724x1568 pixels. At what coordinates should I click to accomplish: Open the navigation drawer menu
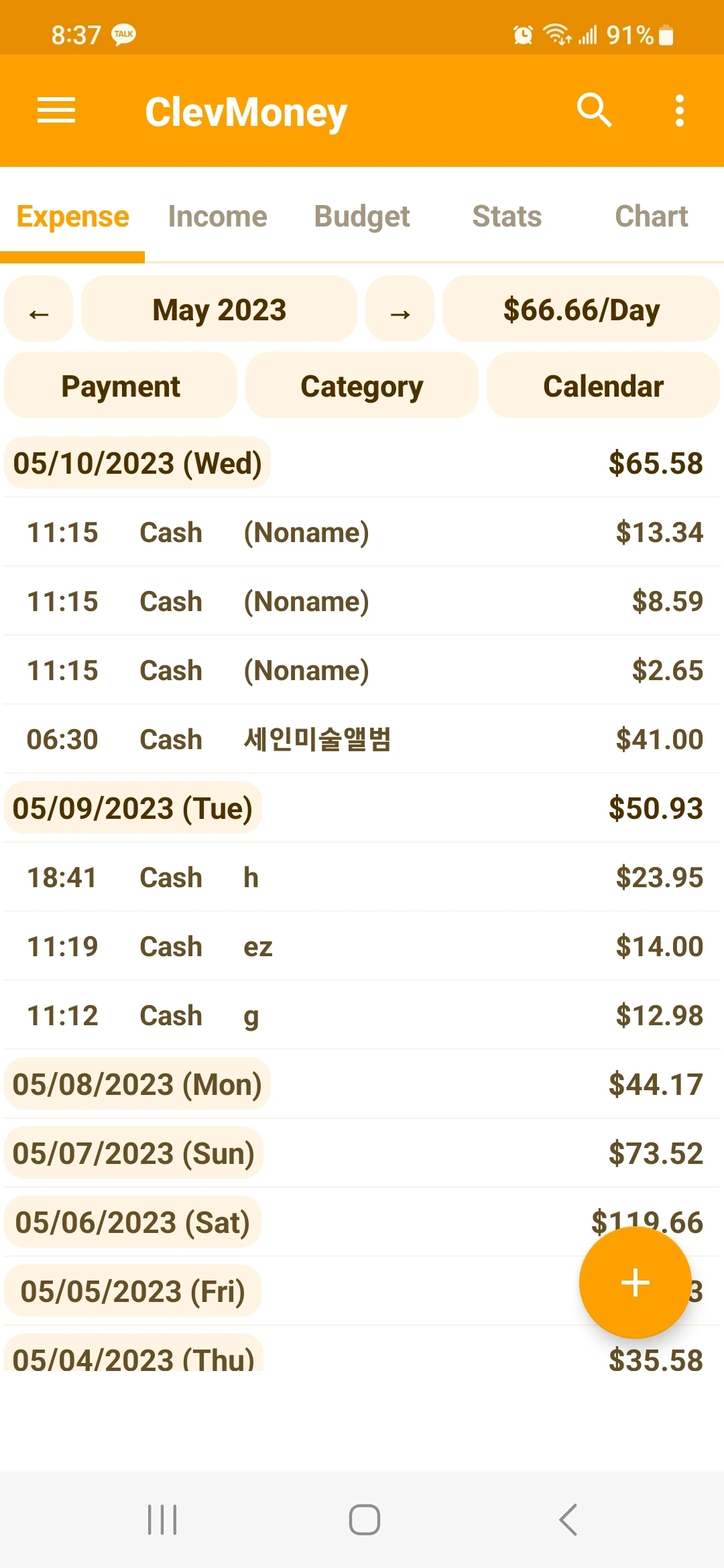pos(56,111)
